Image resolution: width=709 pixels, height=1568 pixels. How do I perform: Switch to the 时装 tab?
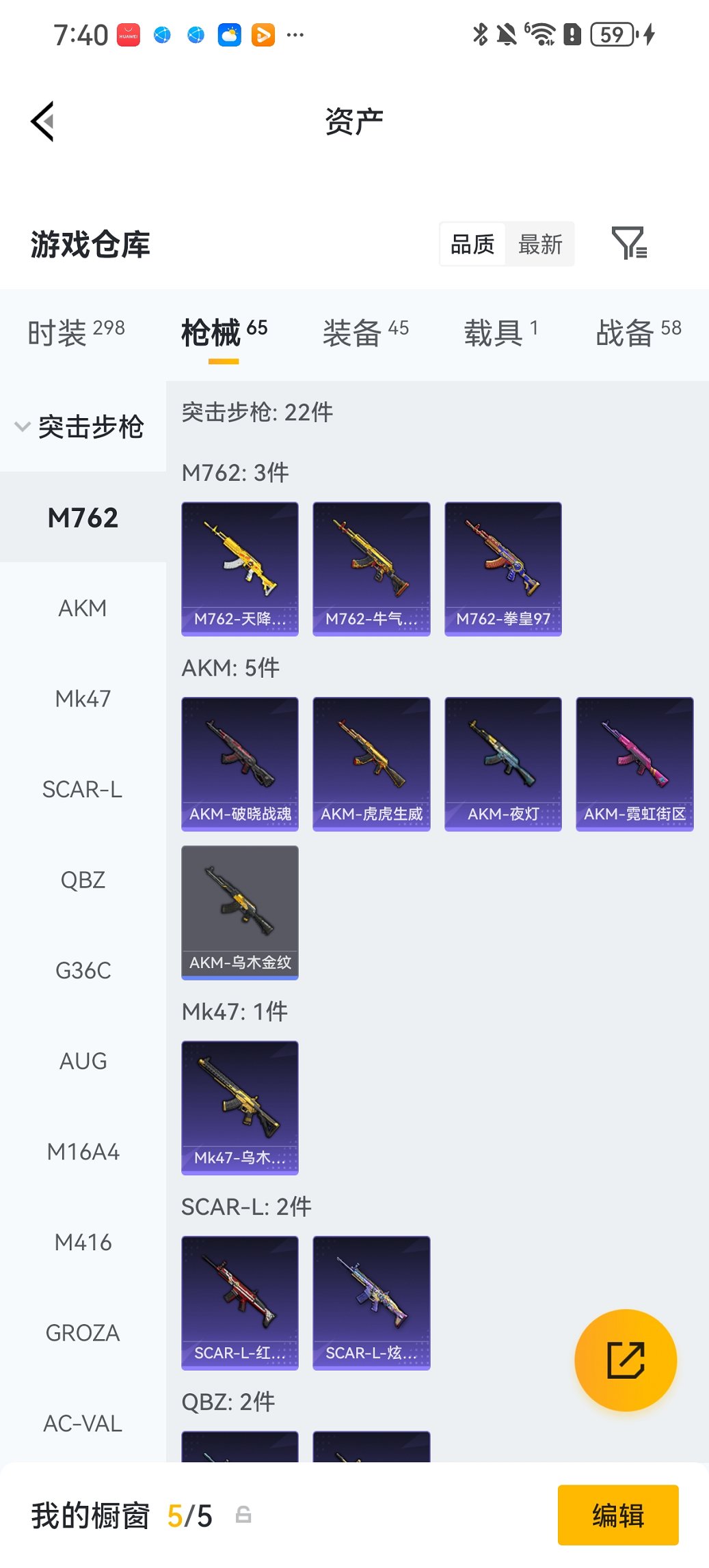(76, 333)
